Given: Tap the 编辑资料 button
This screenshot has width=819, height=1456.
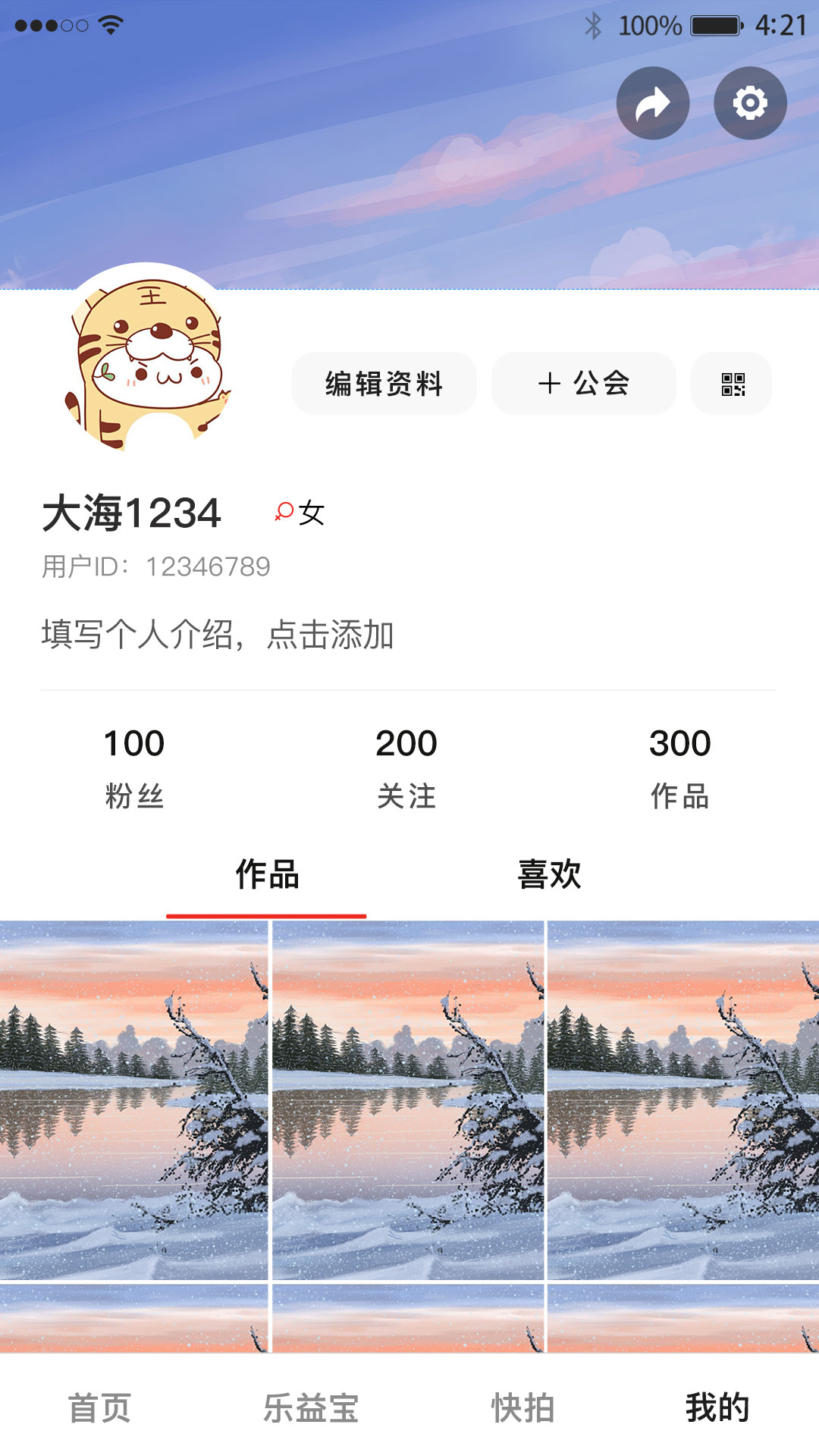Looking at the screenshot, I should click(384, 384).
